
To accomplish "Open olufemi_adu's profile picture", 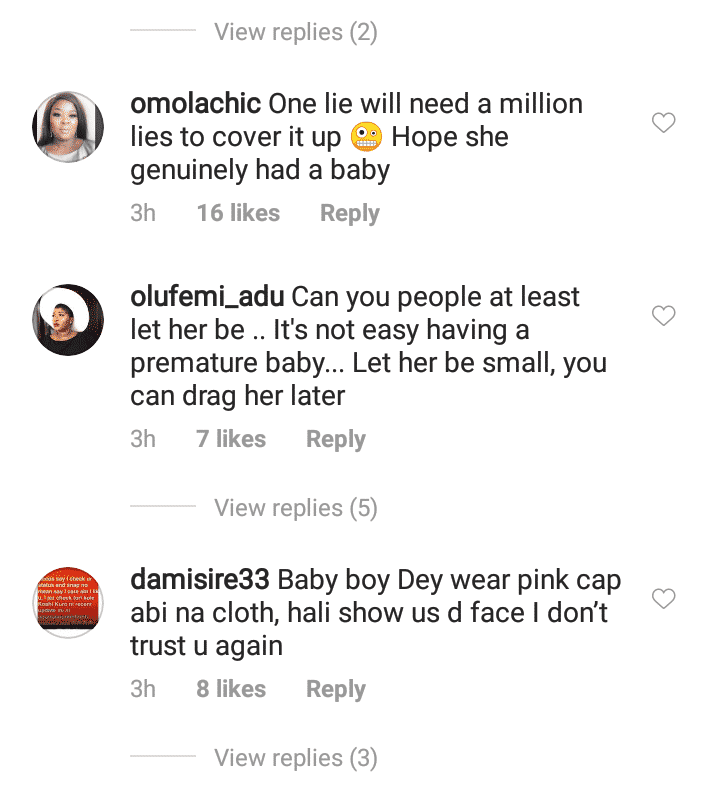I will (x=69, y=320).
